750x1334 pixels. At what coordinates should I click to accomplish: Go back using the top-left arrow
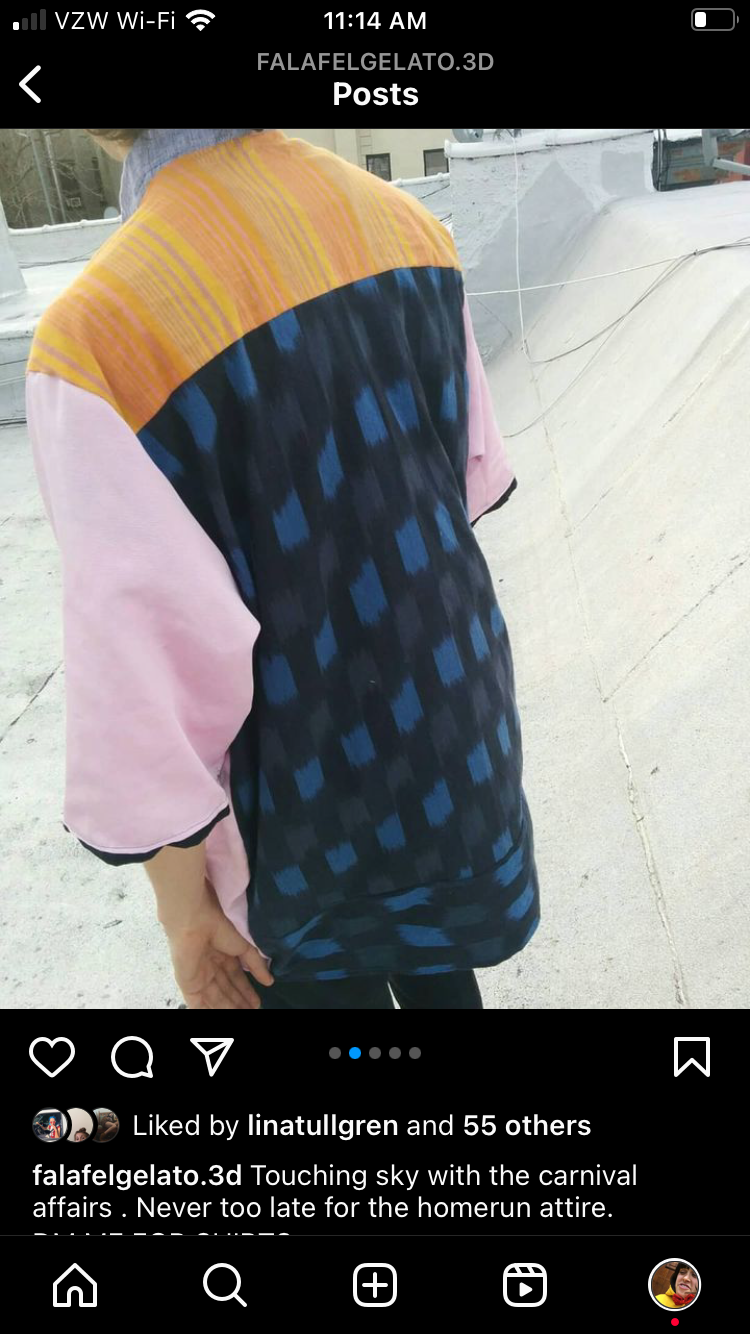(x=31, y=84)
